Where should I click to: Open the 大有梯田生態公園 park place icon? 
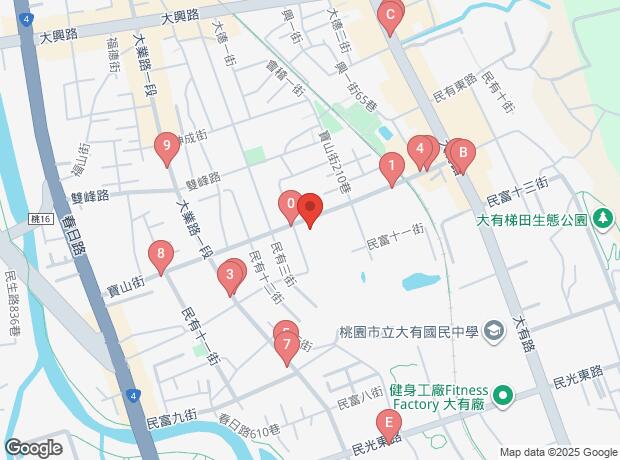602,218
